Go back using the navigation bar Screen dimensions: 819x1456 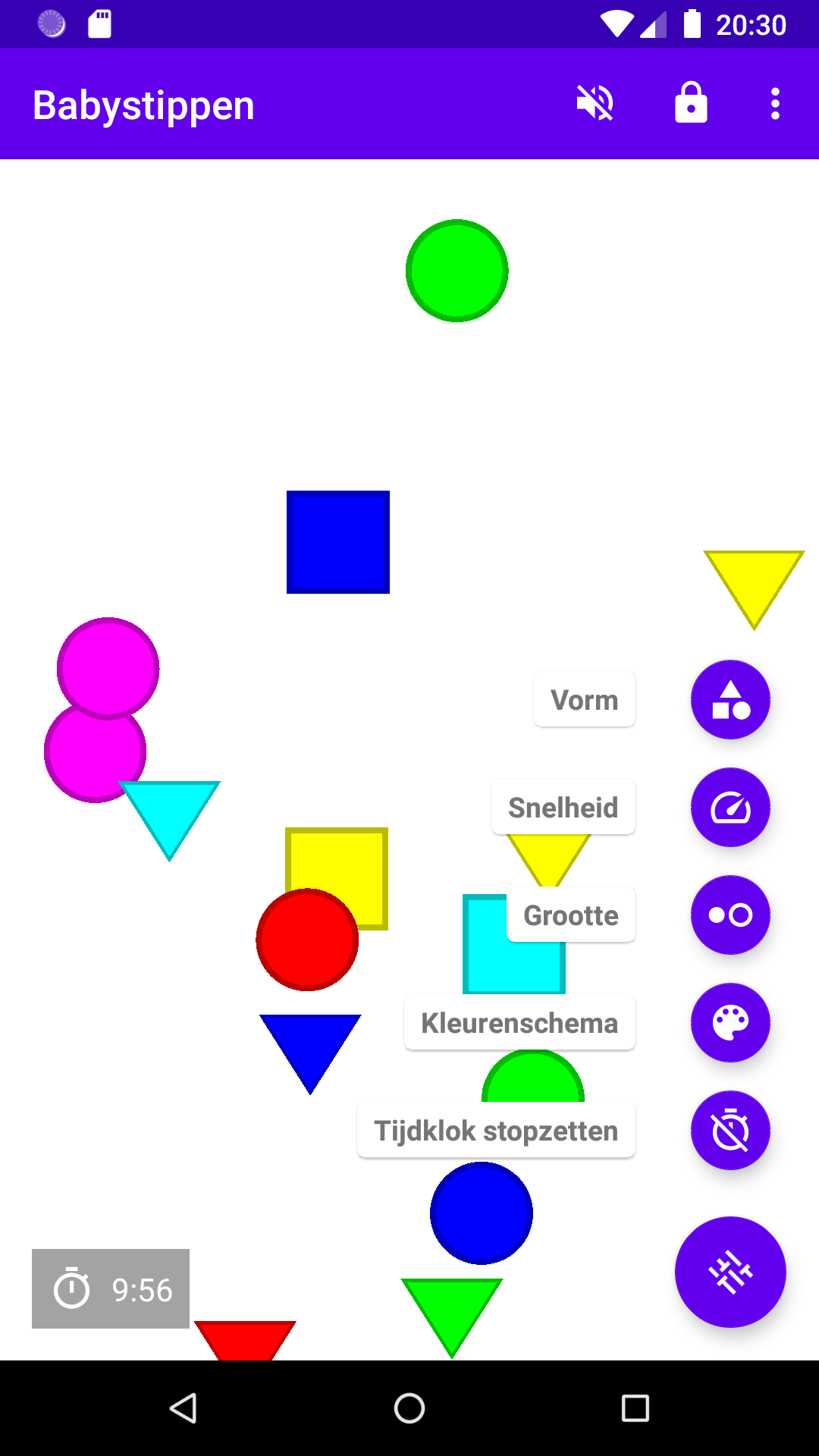183,1408
